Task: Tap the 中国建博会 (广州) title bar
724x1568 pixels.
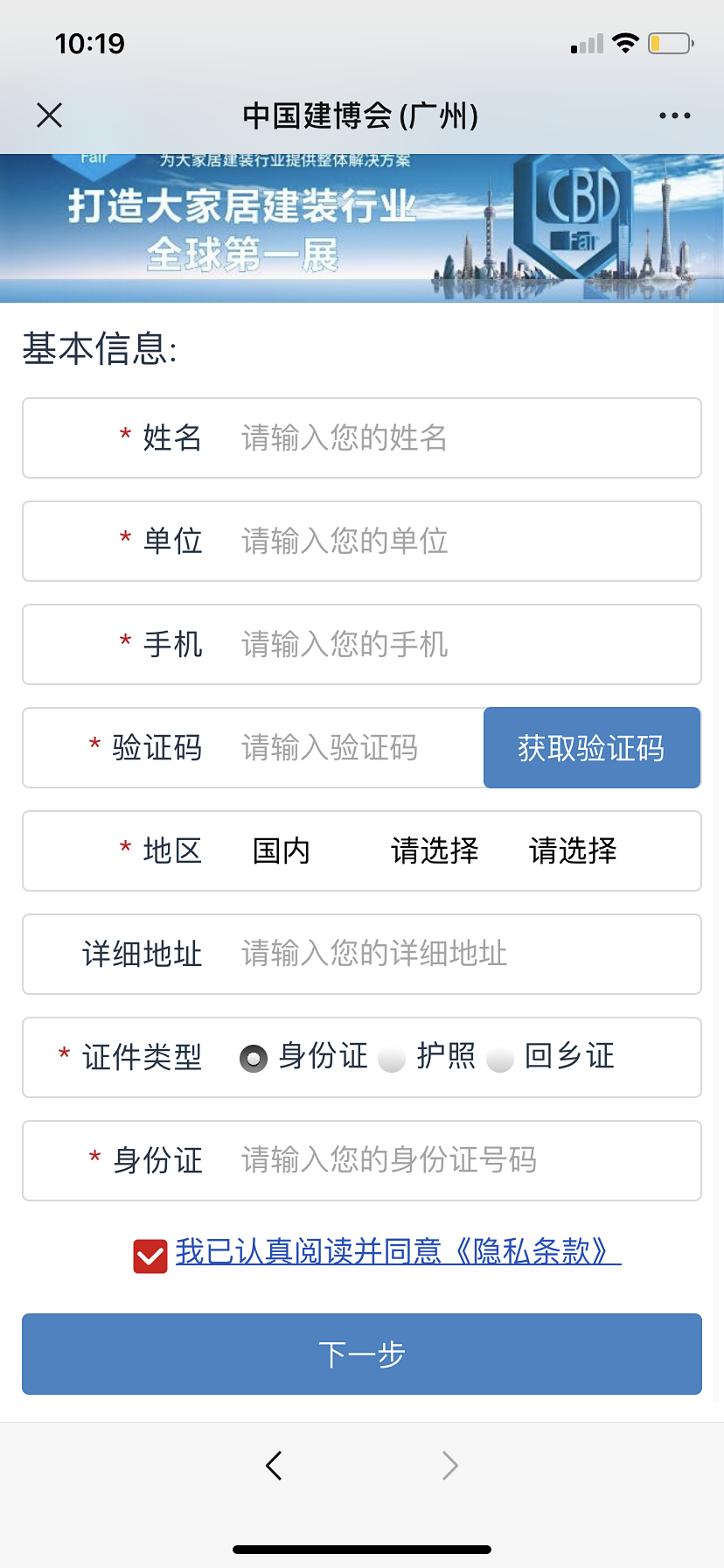Action: point(362,115)
